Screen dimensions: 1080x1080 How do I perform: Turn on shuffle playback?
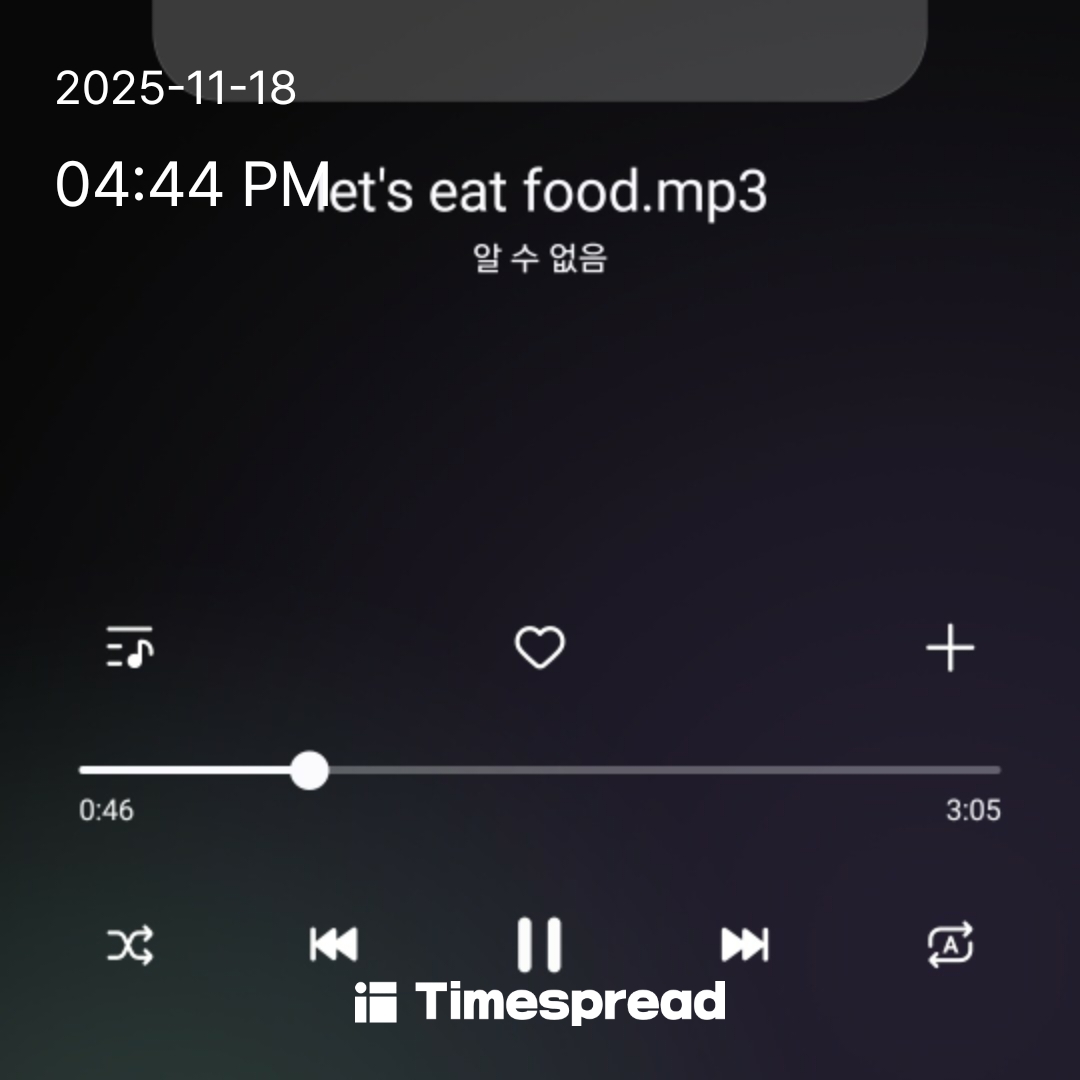coord(130,944)
